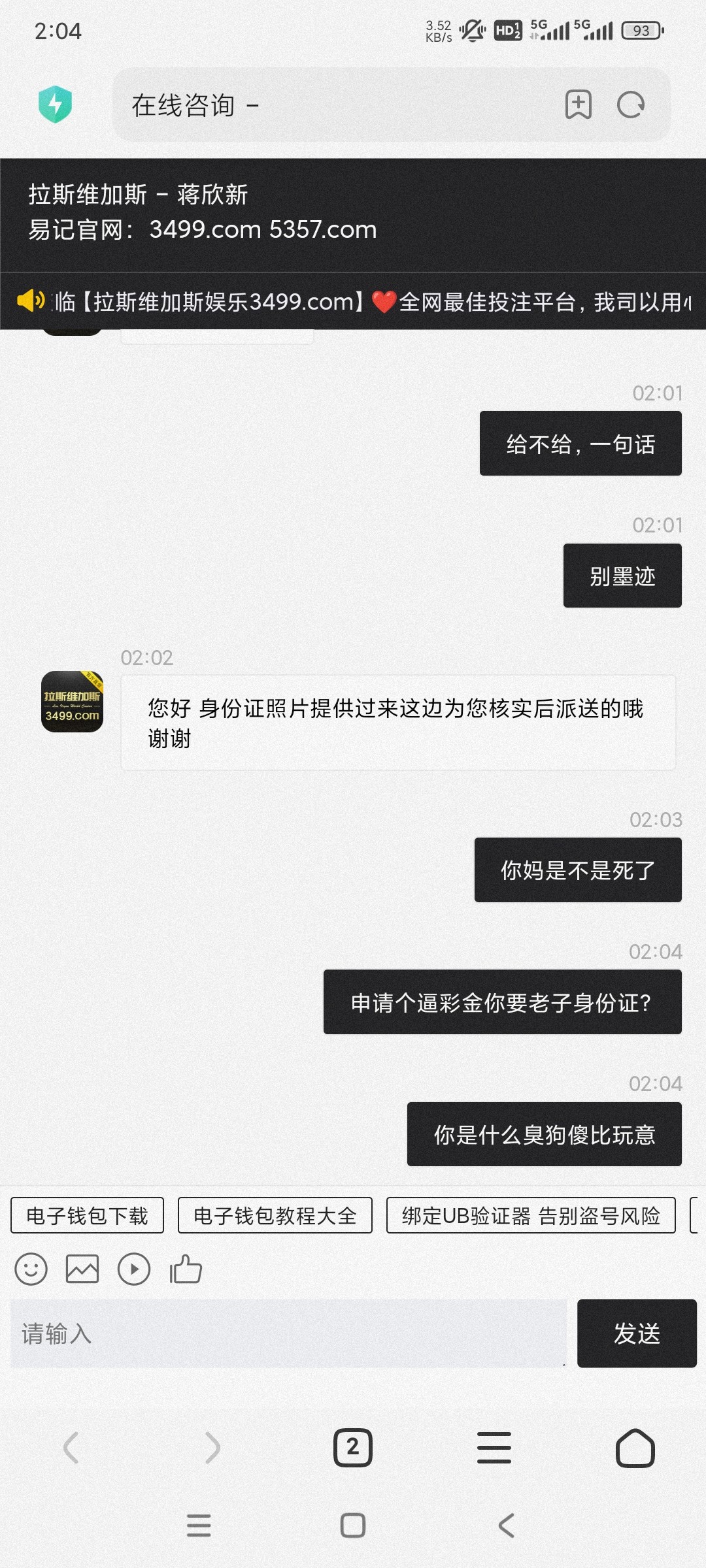Focus the 请输入 message field
Viewport: 706px width, 1568px height.
[x=288, y=1333]
